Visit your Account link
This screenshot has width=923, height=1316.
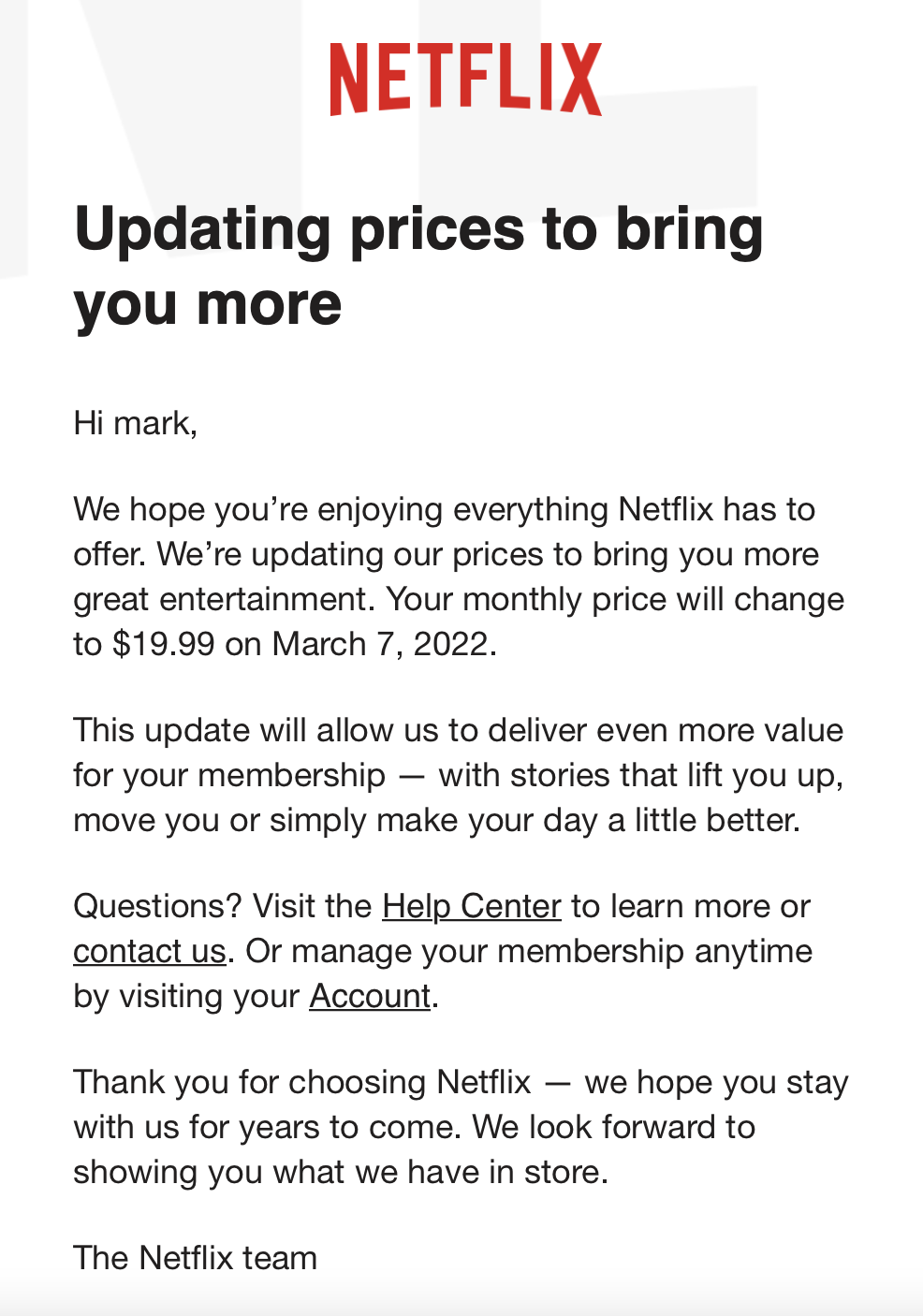[370, 996]
